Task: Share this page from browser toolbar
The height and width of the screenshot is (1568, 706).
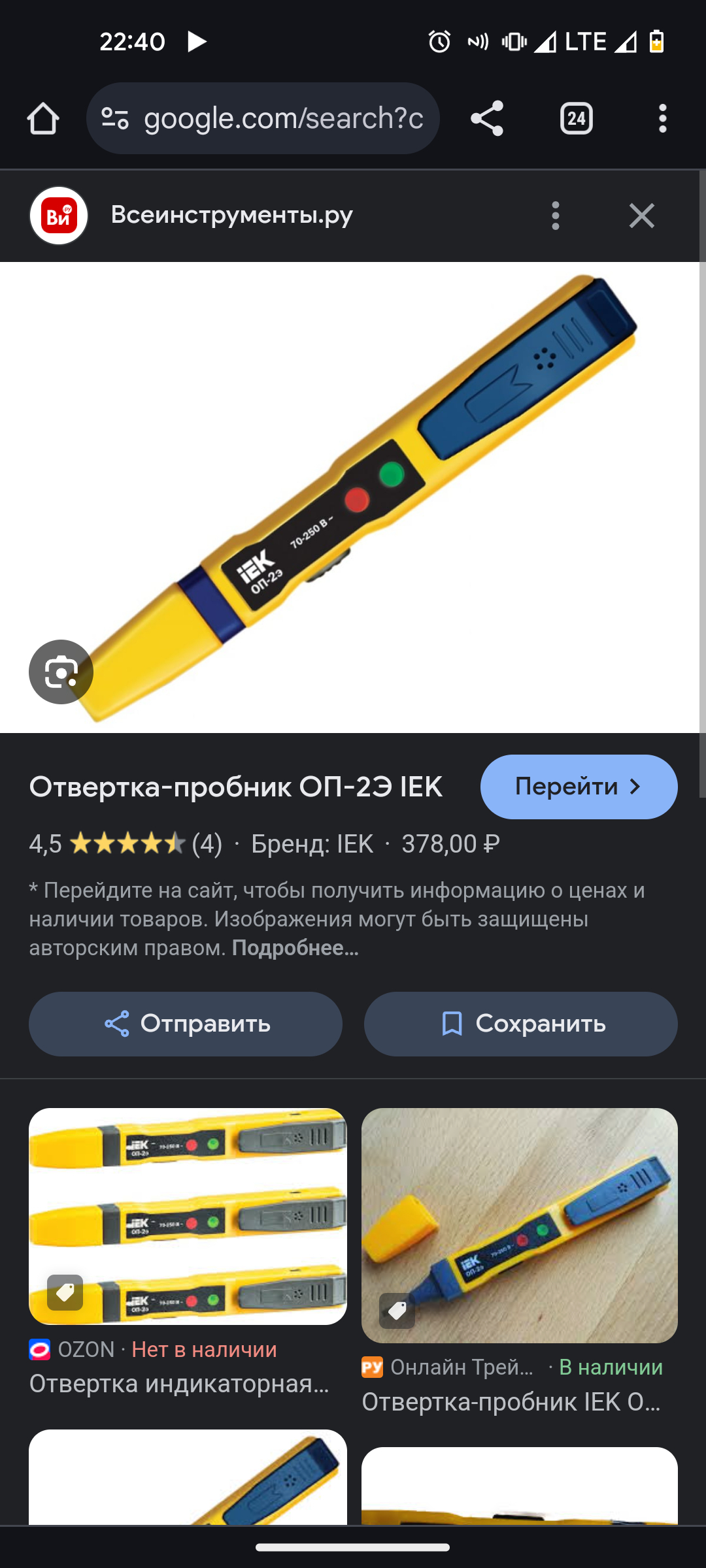Action: (x=487, y=119)
